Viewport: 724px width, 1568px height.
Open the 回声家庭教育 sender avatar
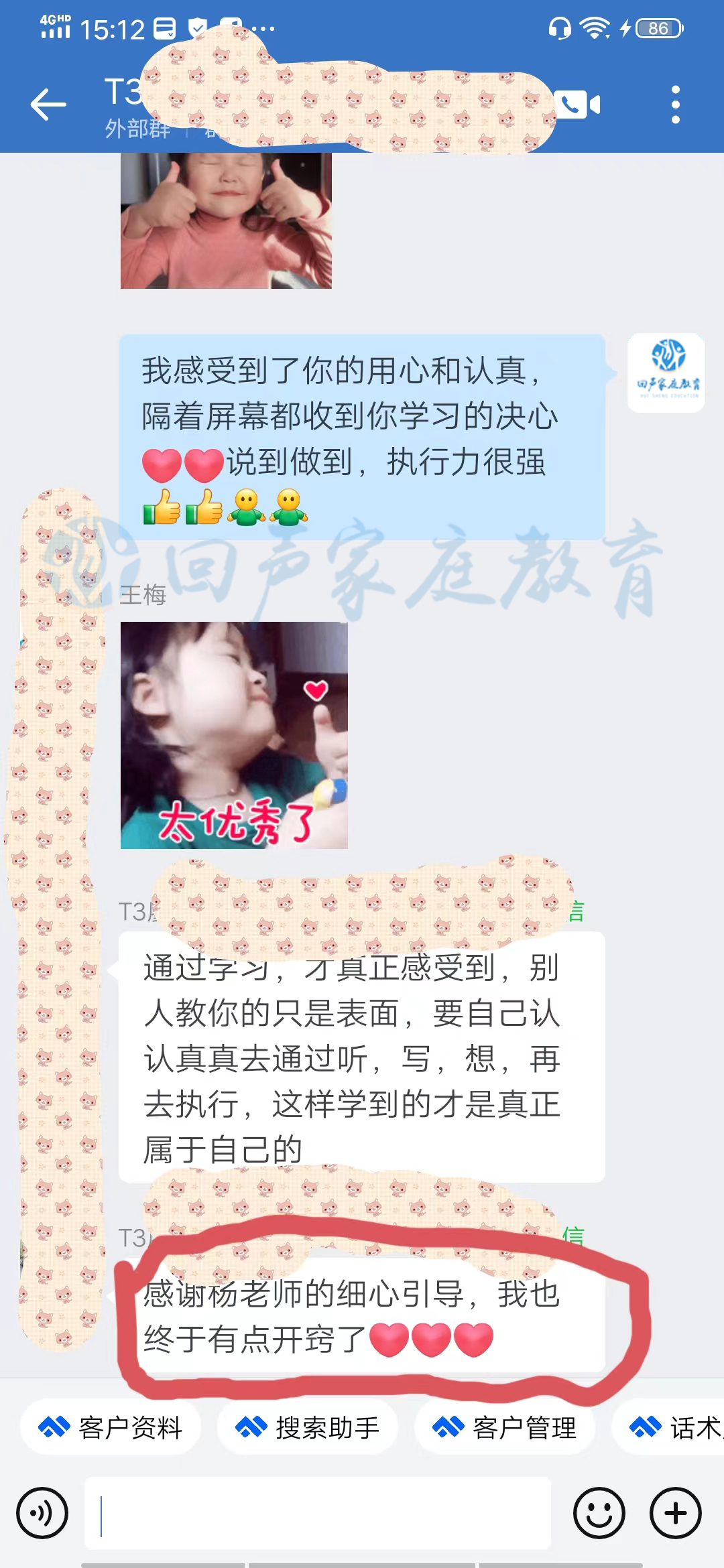[x=666, y=373]
